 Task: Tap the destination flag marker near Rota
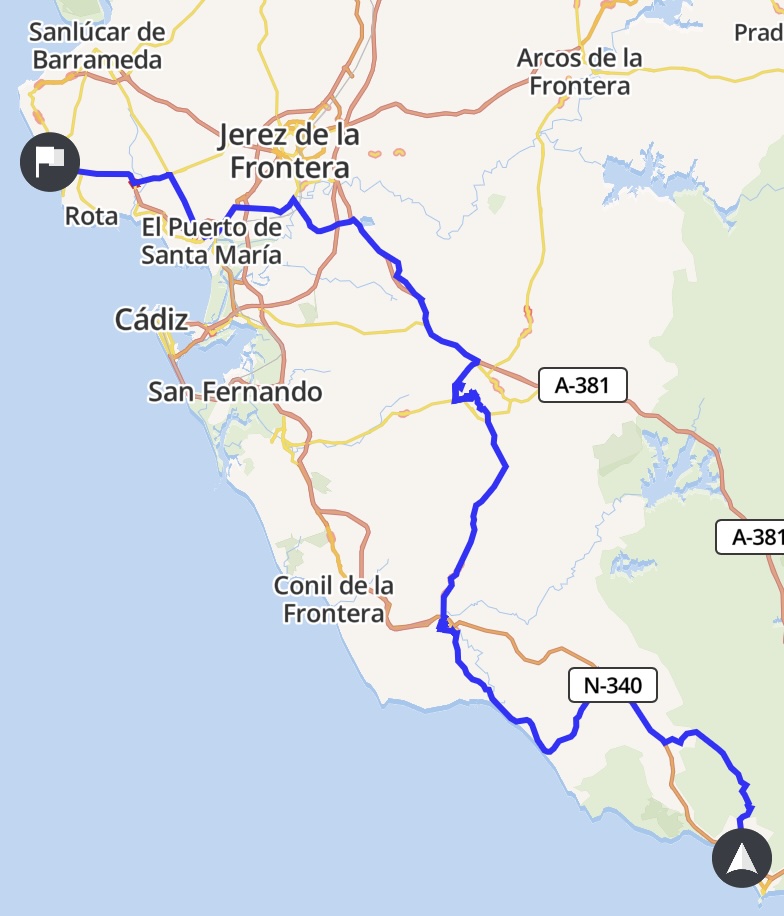coord(49,161)
